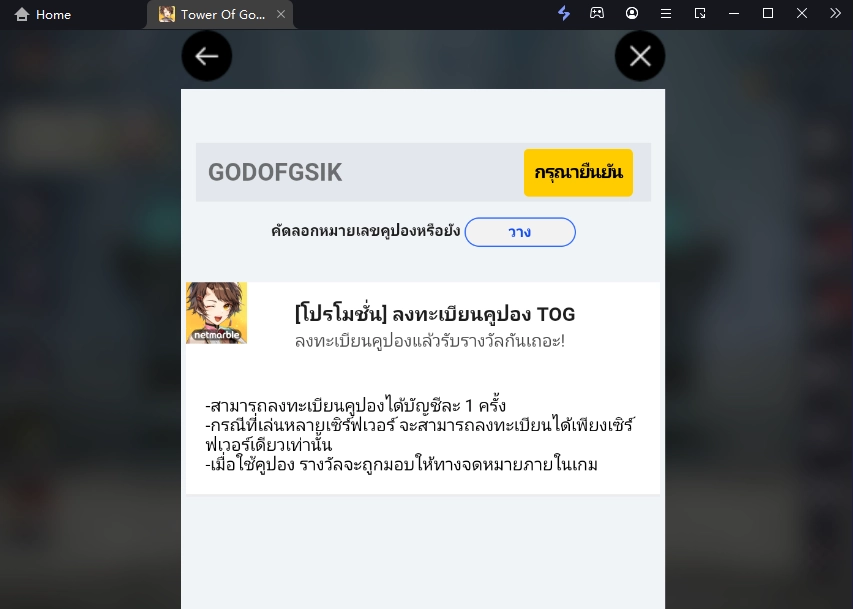Confirm the coupon with กรุณายืนยัน button
853x609 pixels.
coord(578,172)
